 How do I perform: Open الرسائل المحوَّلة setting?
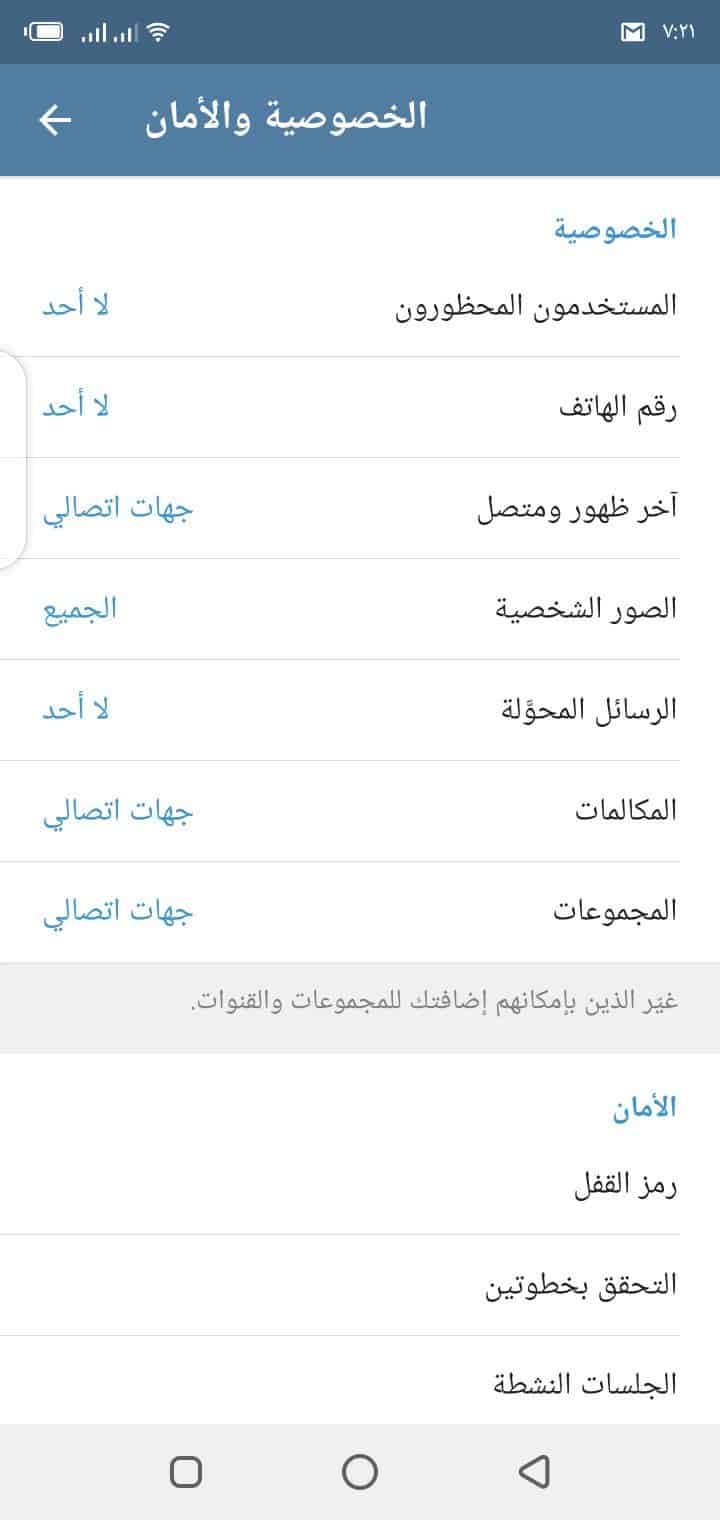pos(360,711)
